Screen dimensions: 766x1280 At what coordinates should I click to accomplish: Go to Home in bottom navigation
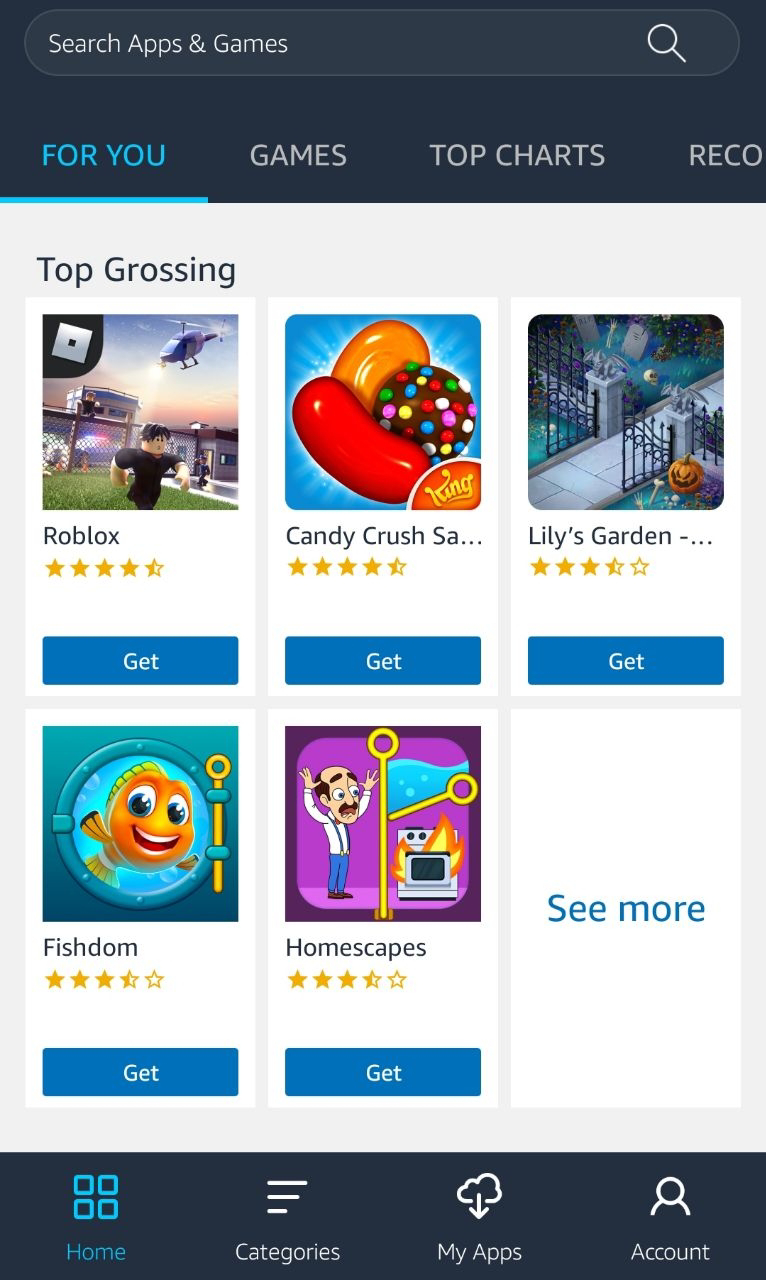[96, 1216]
